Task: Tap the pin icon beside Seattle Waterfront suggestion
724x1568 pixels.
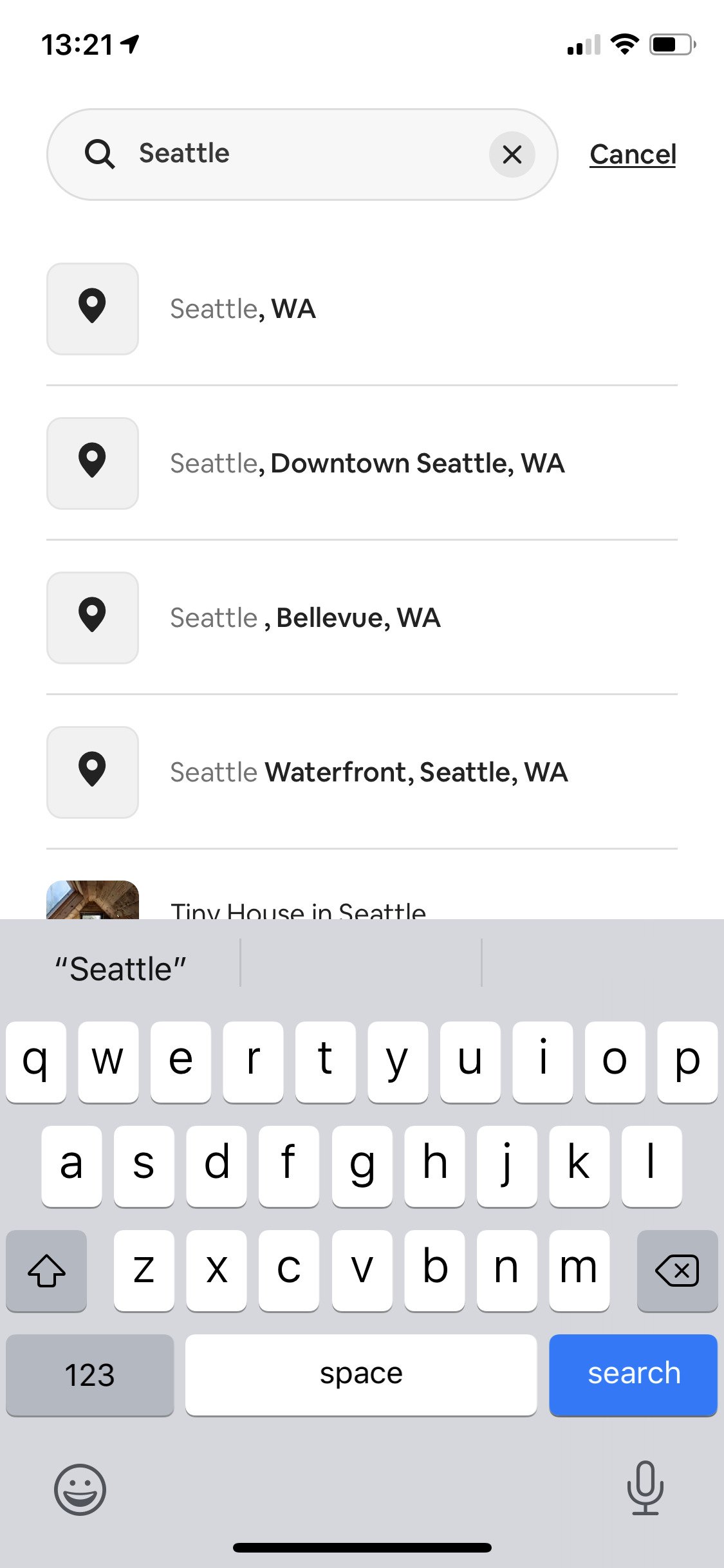Action: [92, 772]
